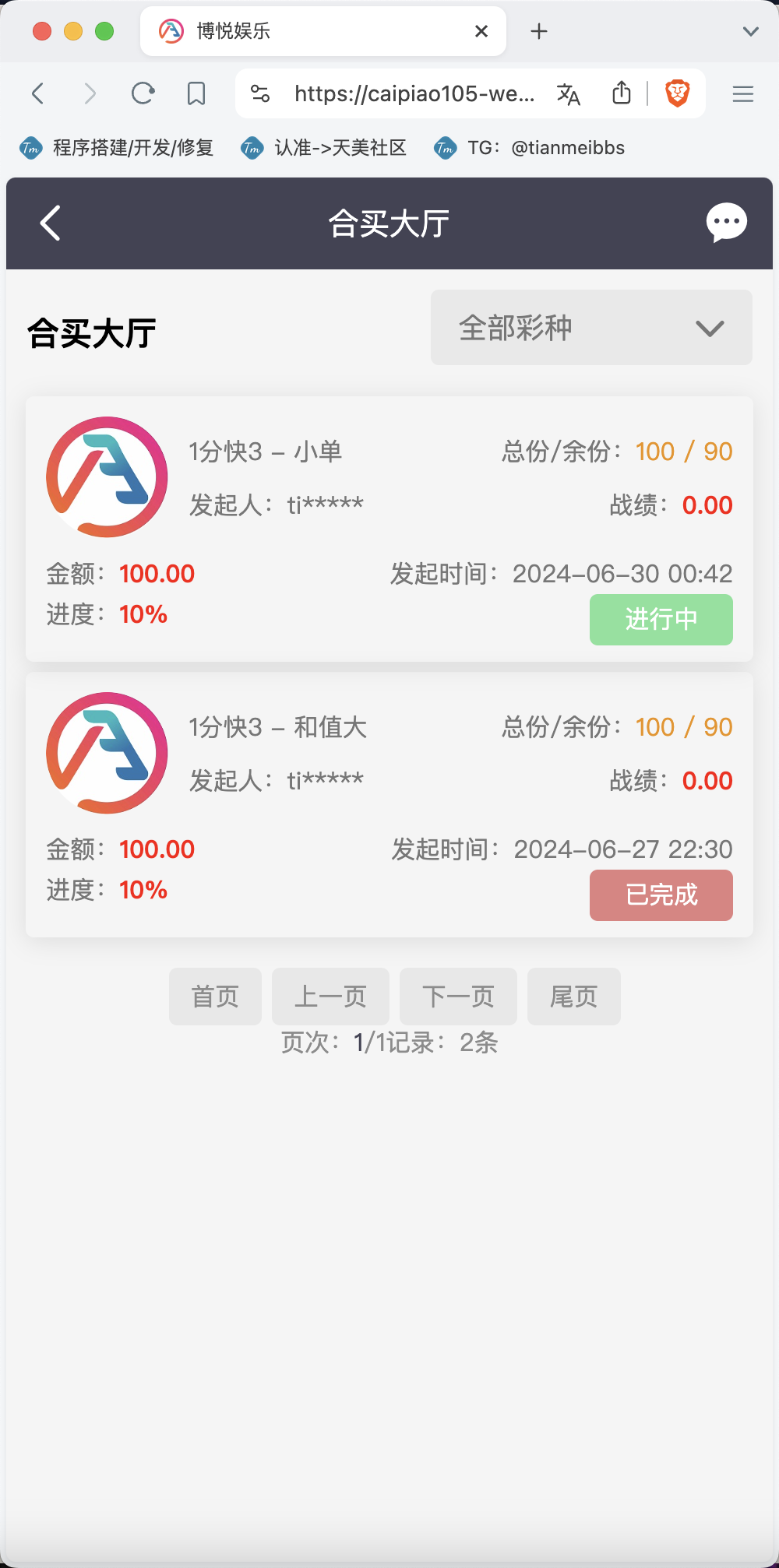The width and height of the screenshot is (779, 1568).
Task: Open a new browser tab
Action: 539,31
